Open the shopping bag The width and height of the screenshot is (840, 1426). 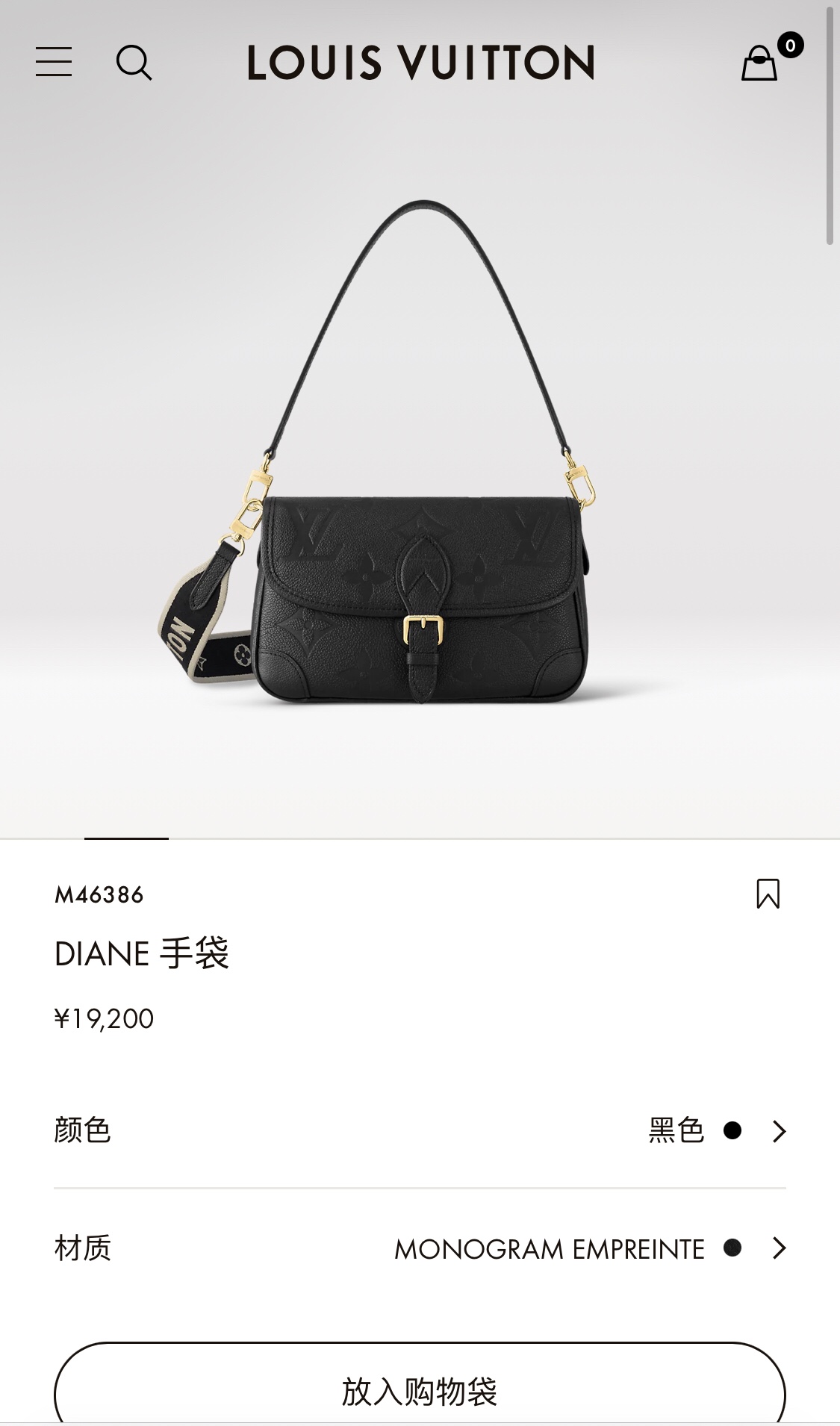[760, 63]
